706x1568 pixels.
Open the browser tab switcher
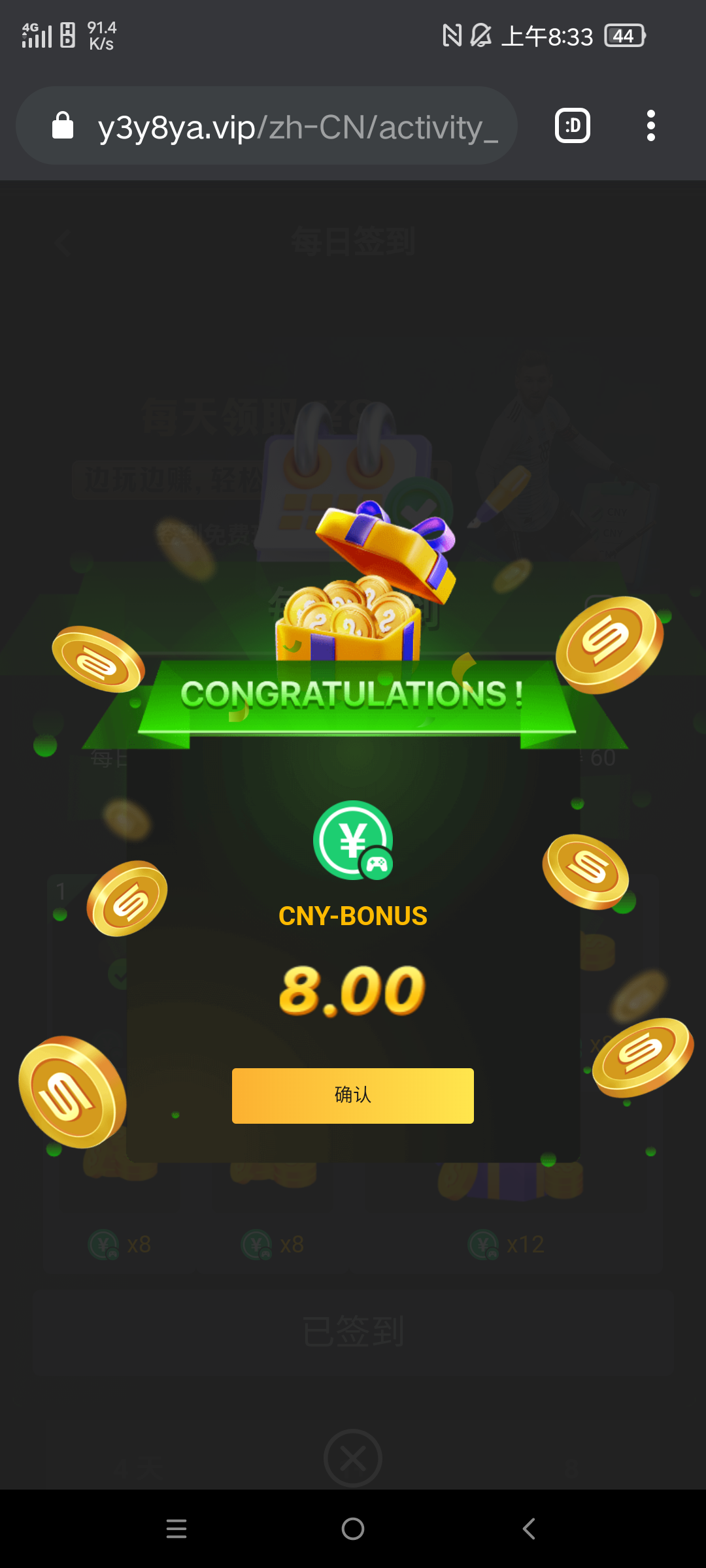[x=573, y=125]
